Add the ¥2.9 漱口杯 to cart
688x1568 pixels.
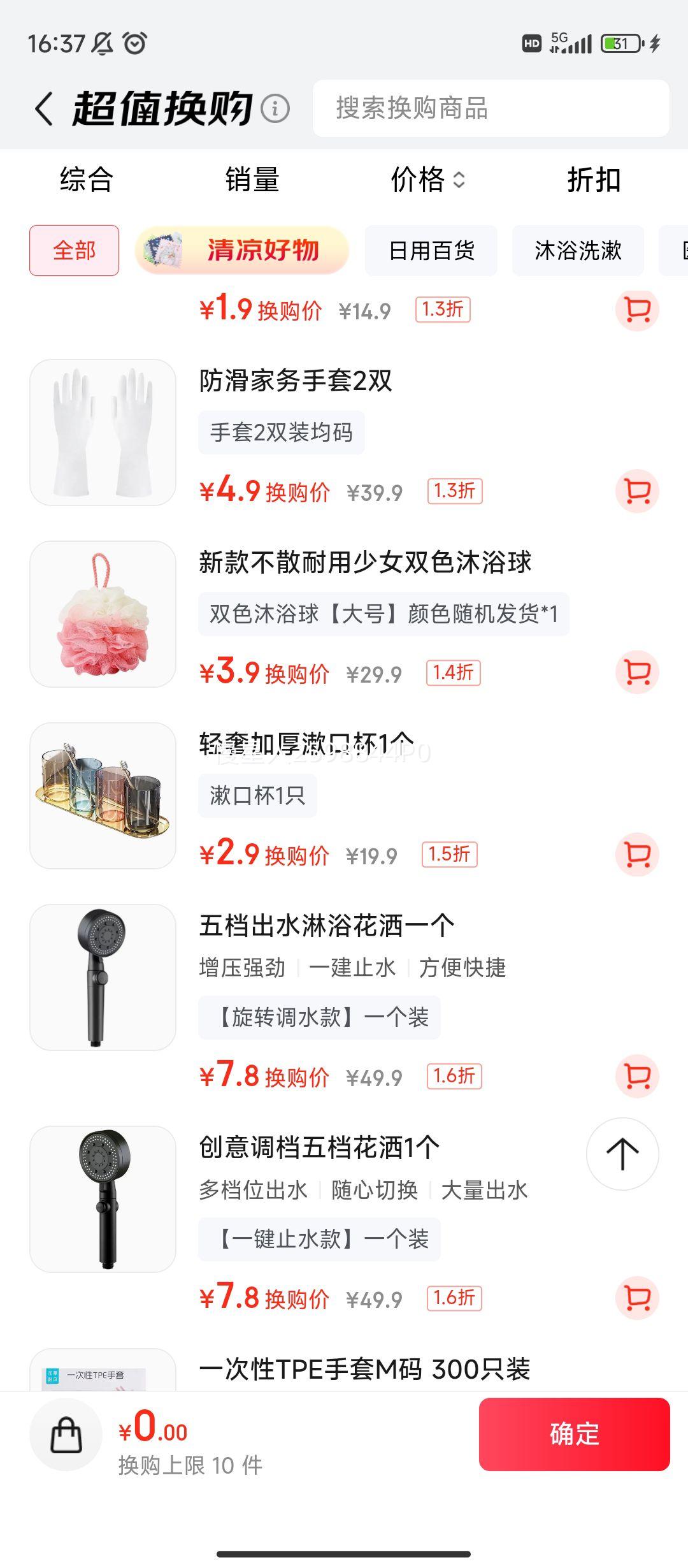(637, 854)
